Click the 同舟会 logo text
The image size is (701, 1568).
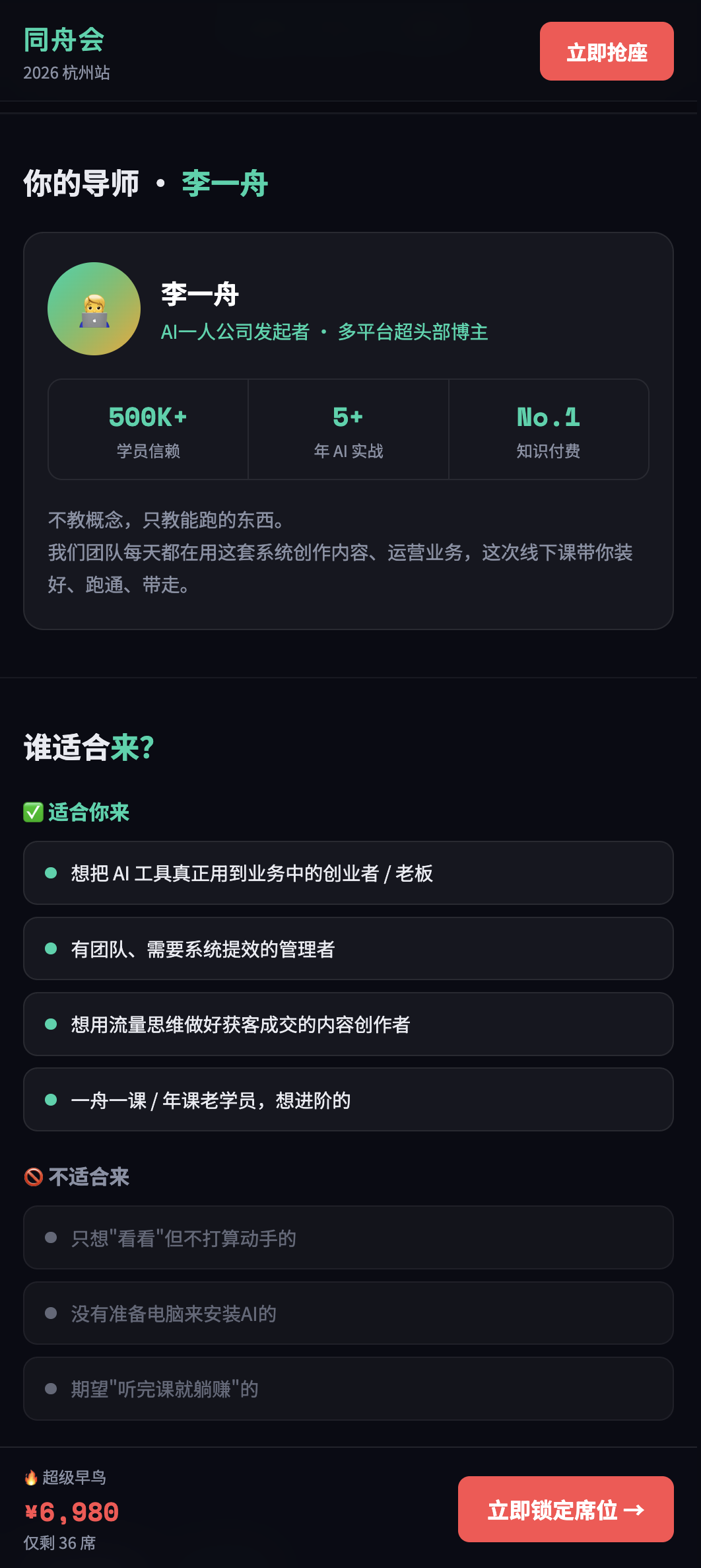63,40
